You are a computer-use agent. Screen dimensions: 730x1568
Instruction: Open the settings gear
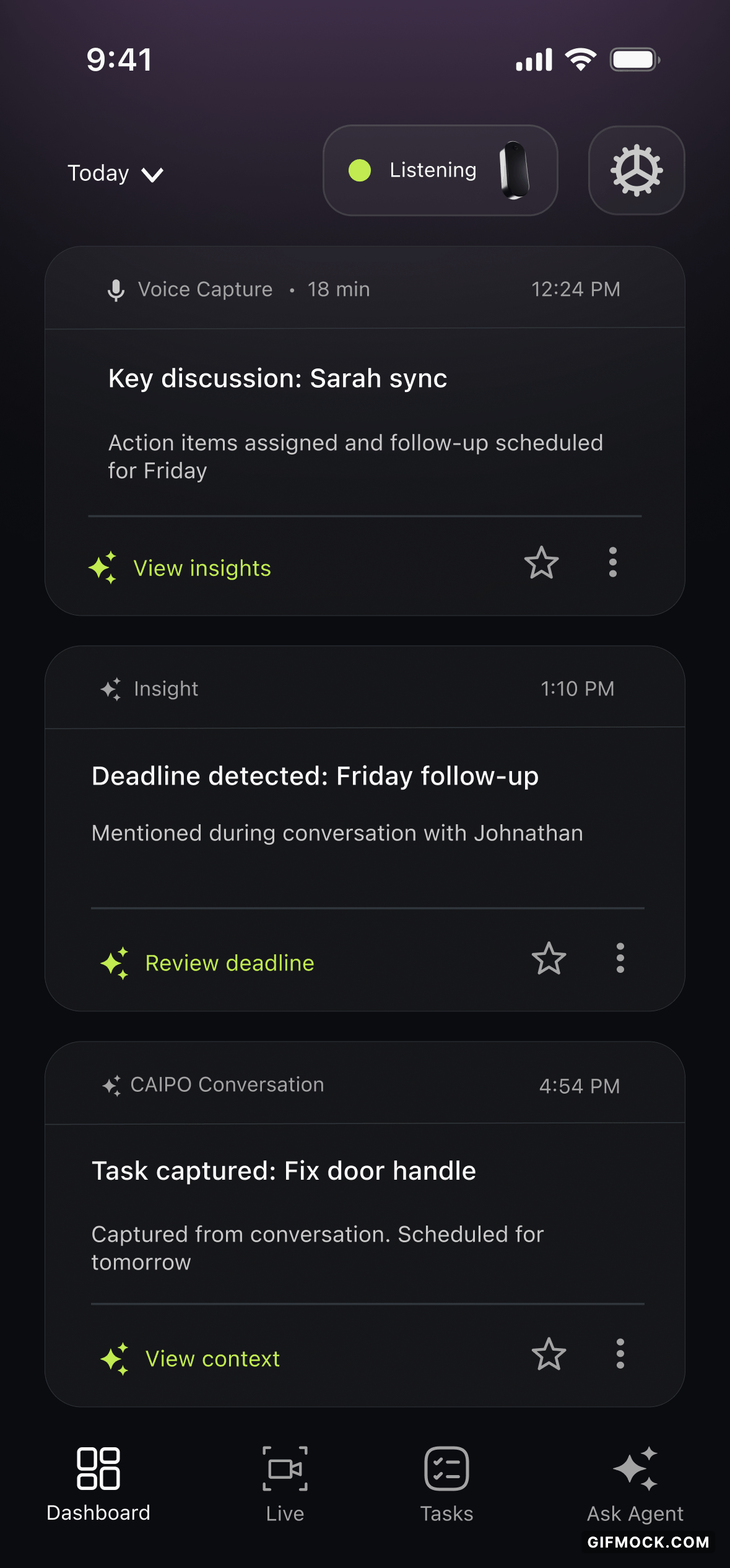636,170
